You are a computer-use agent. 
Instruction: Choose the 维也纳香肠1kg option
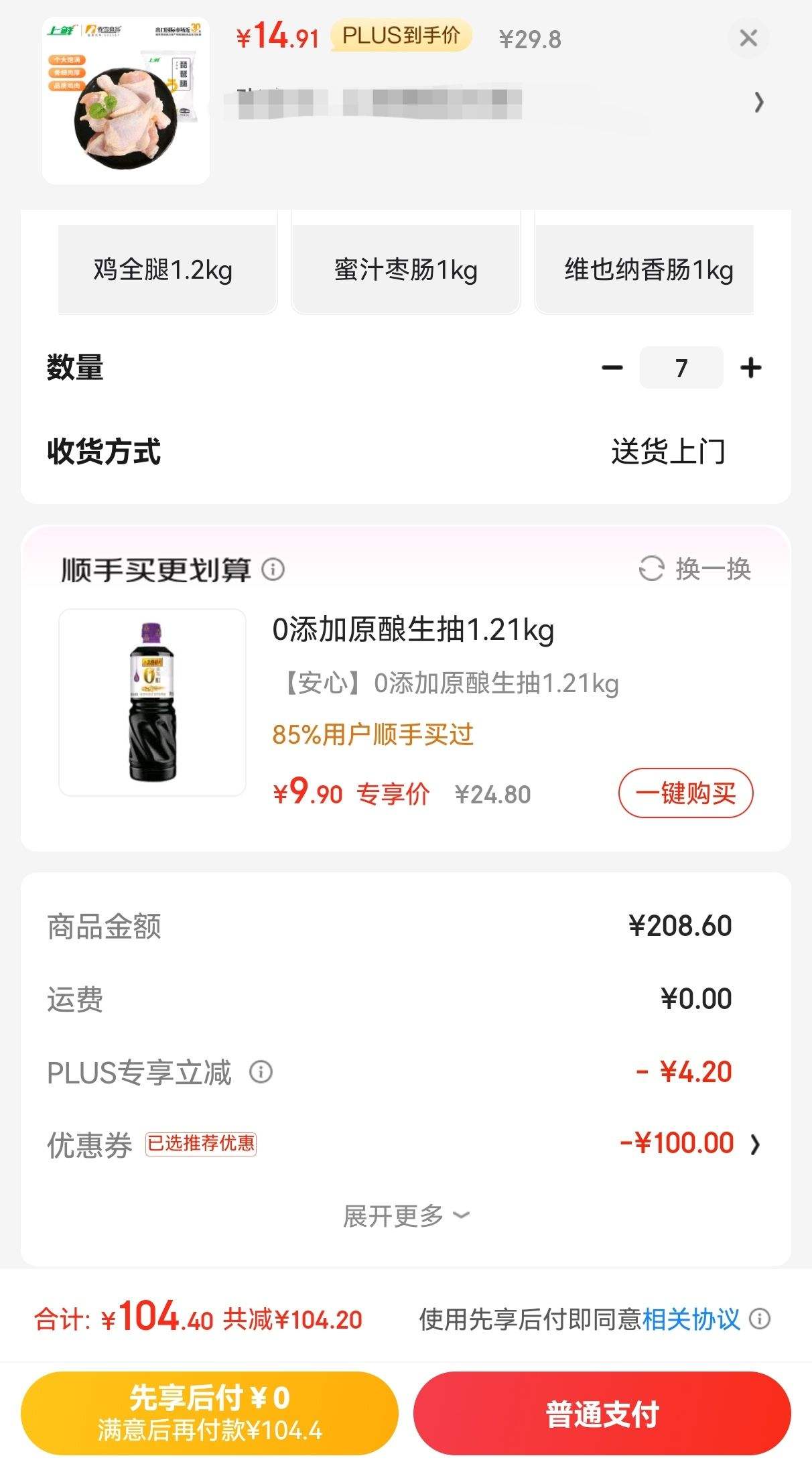[x=645, y=269]
